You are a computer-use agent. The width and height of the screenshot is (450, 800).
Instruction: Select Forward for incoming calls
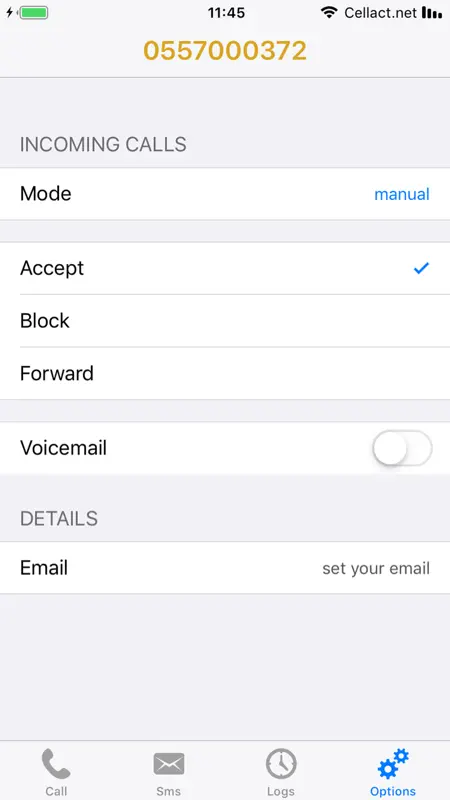[225, 373]
